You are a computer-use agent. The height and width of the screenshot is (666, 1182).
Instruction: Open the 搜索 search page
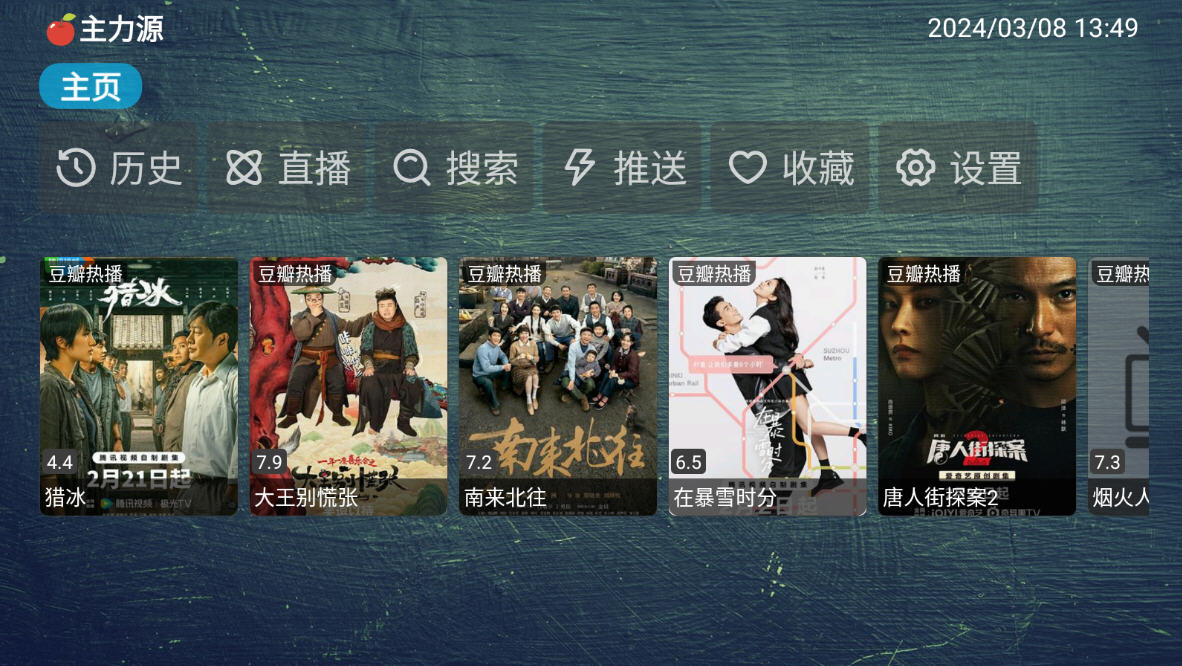(x=456, y=168)
